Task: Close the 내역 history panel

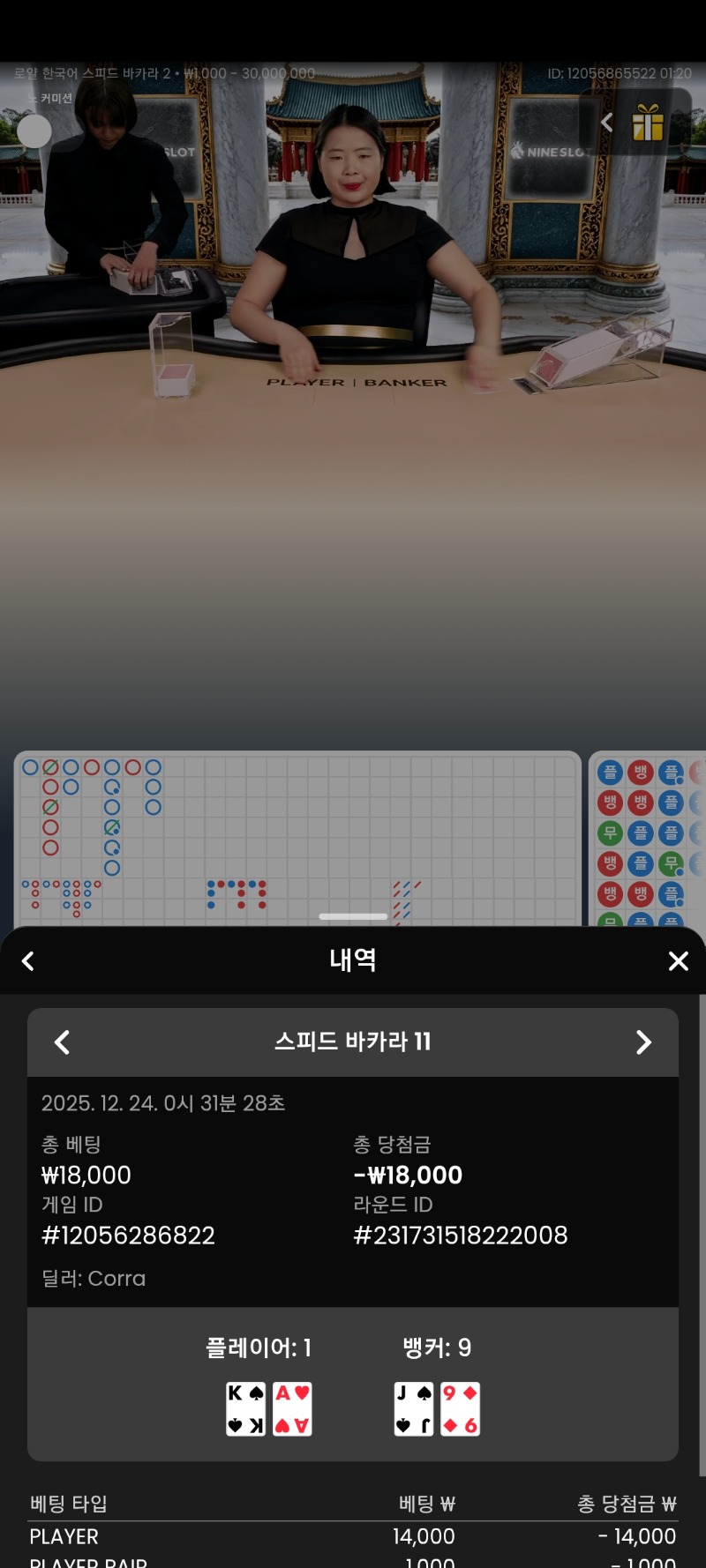Action: (678, 961)
